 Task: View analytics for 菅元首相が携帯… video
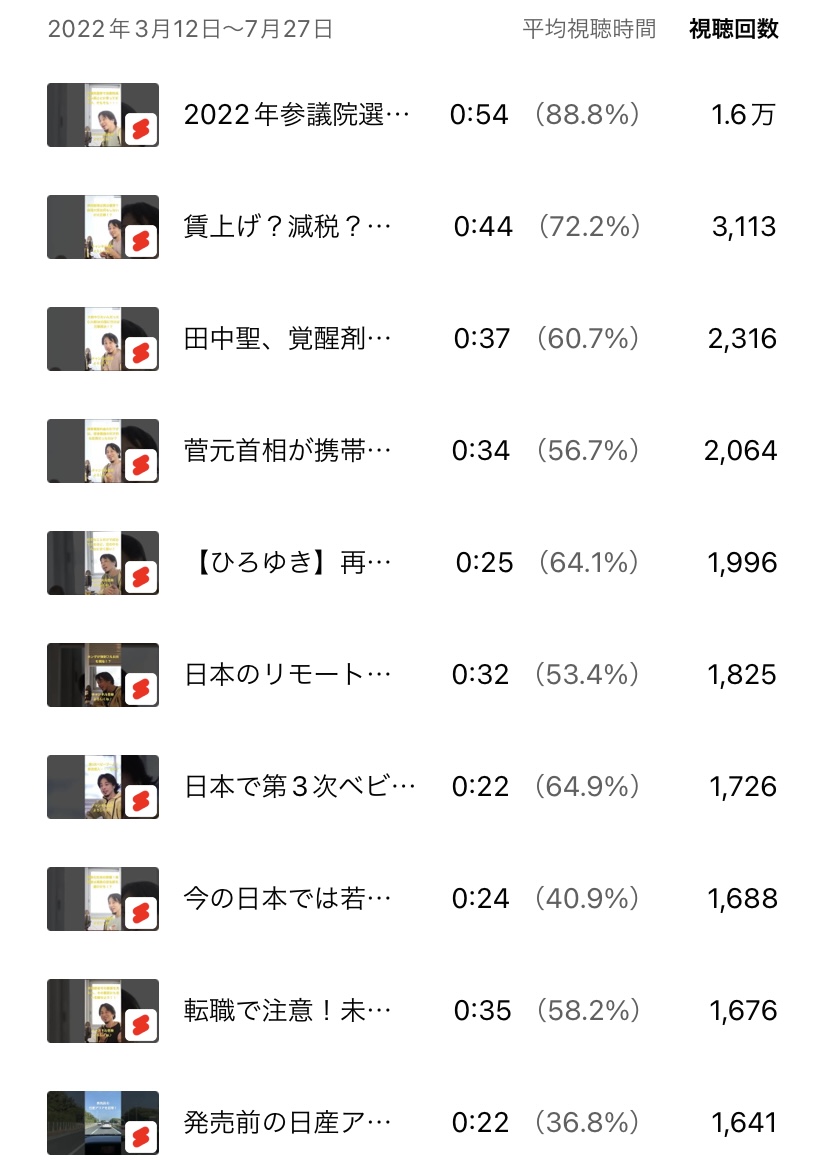click(287, 451)
